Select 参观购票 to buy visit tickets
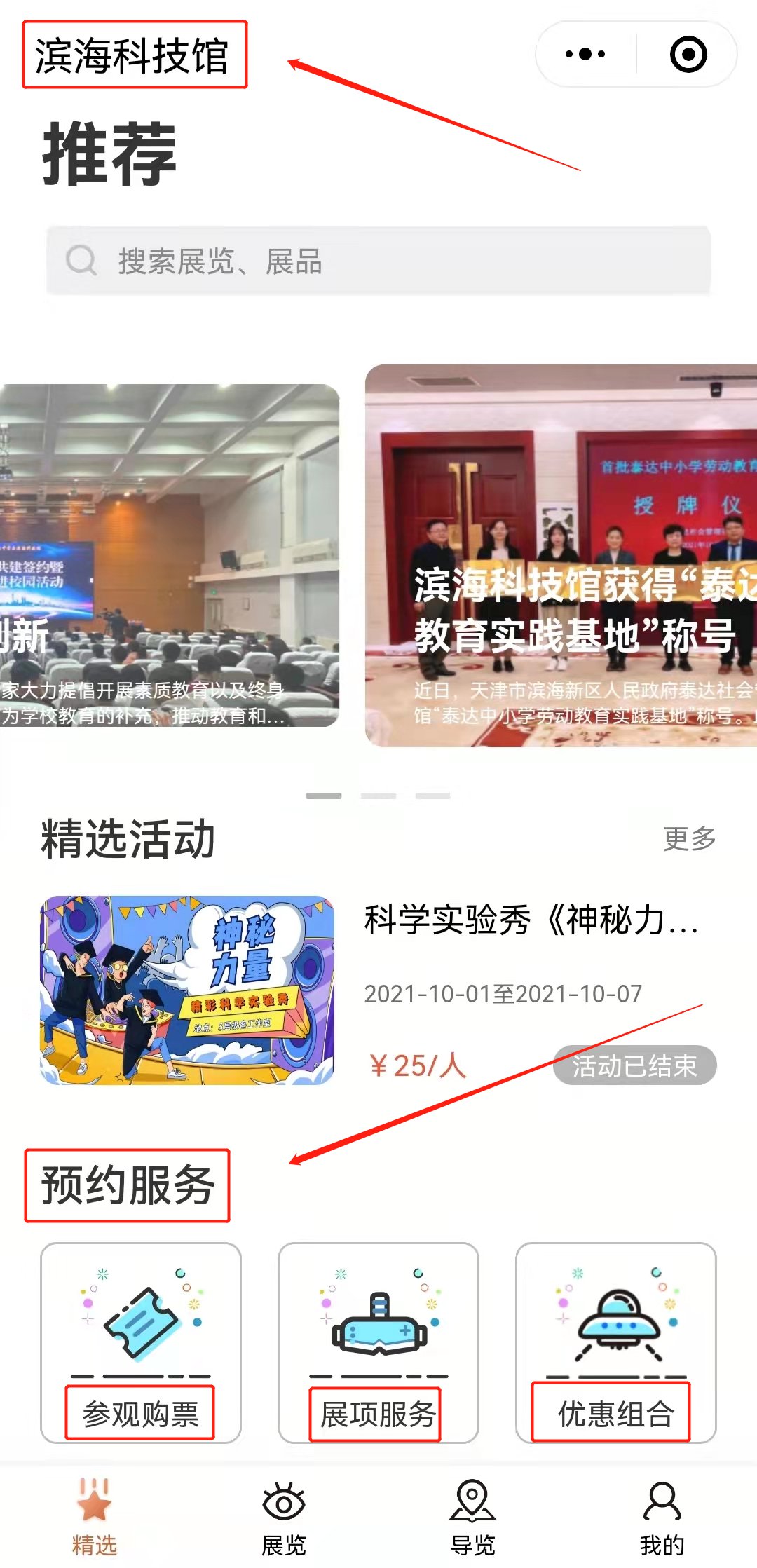Viewport: 757px width, 1568px height. coord(140,1343)
